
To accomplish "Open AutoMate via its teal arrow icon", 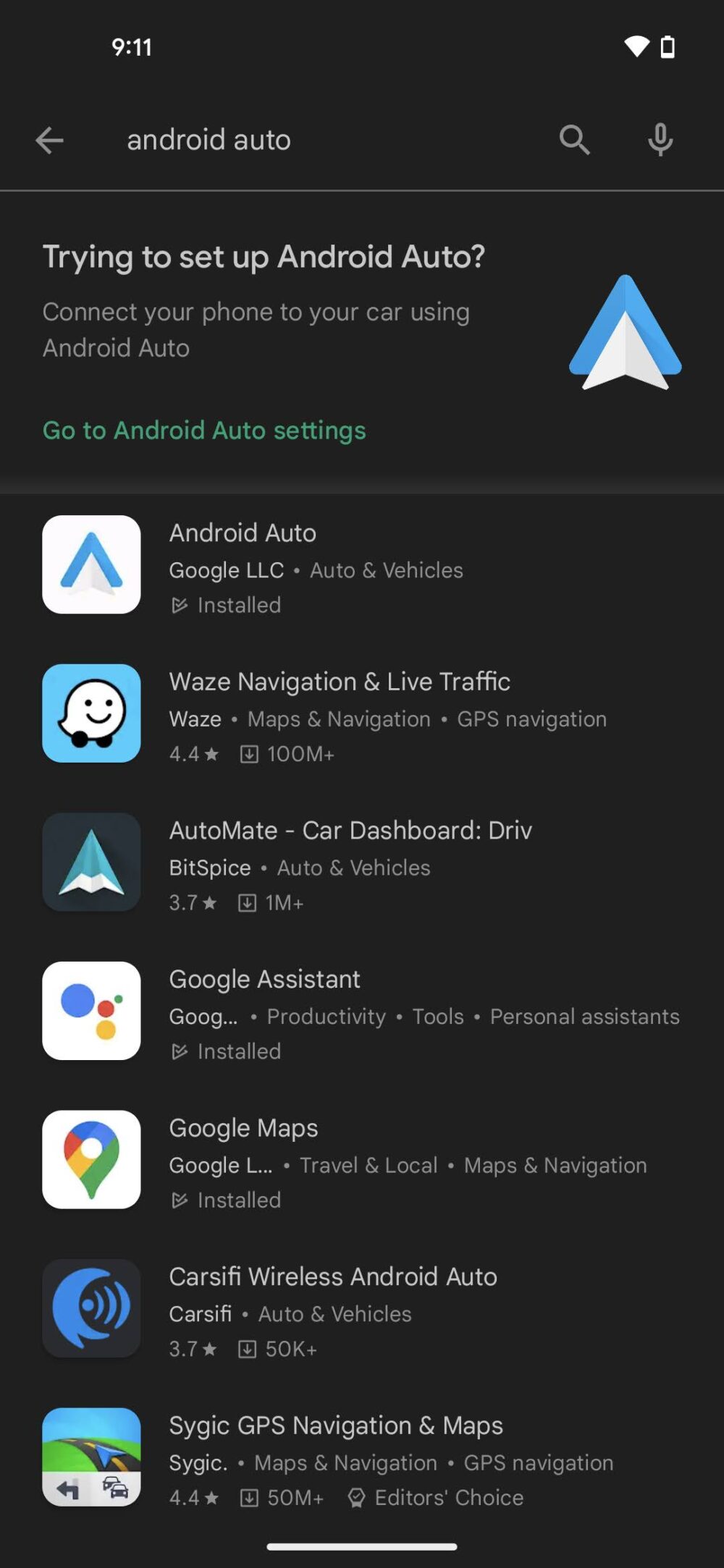I will (x=91, y=863).
